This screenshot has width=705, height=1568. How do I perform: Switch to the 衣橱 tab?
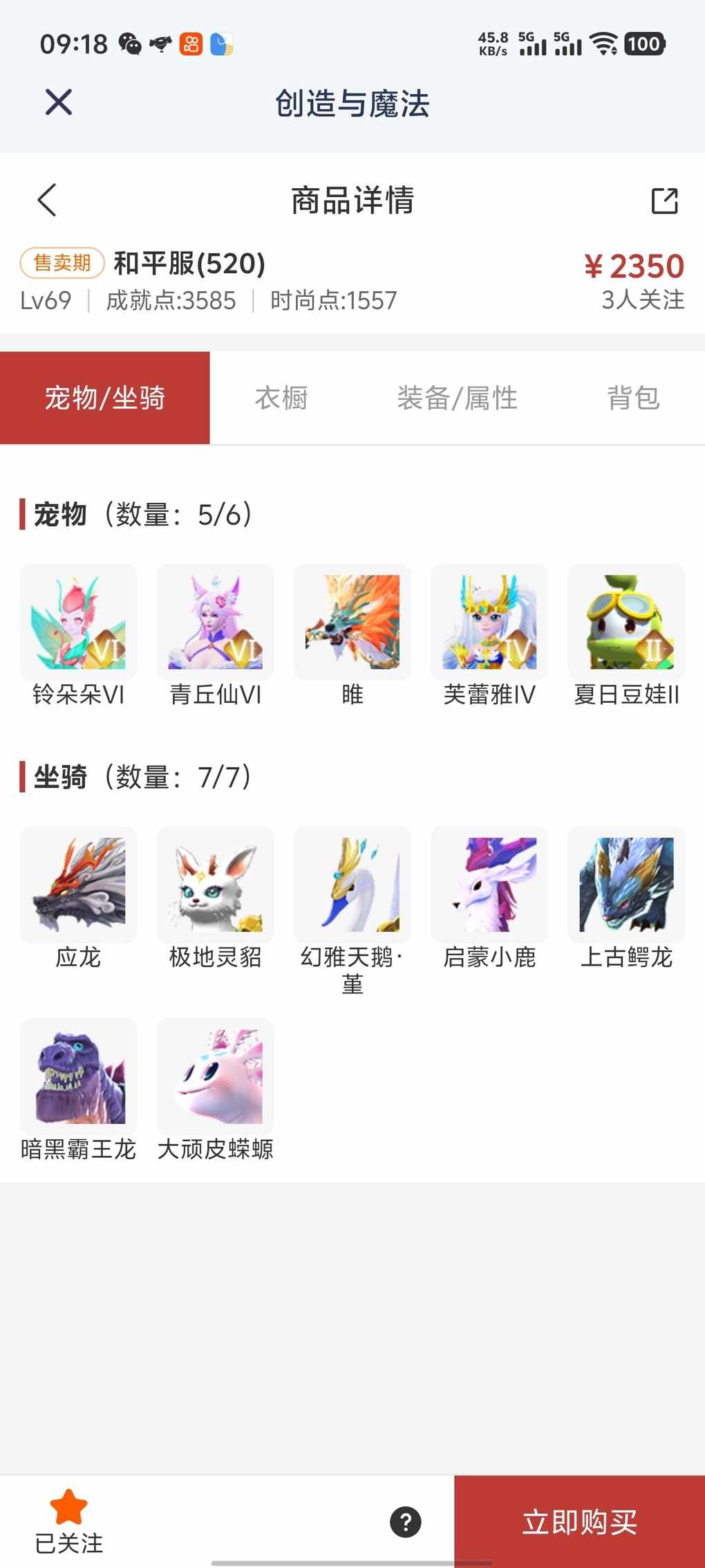pyautogui.click(x=281, y=398)
